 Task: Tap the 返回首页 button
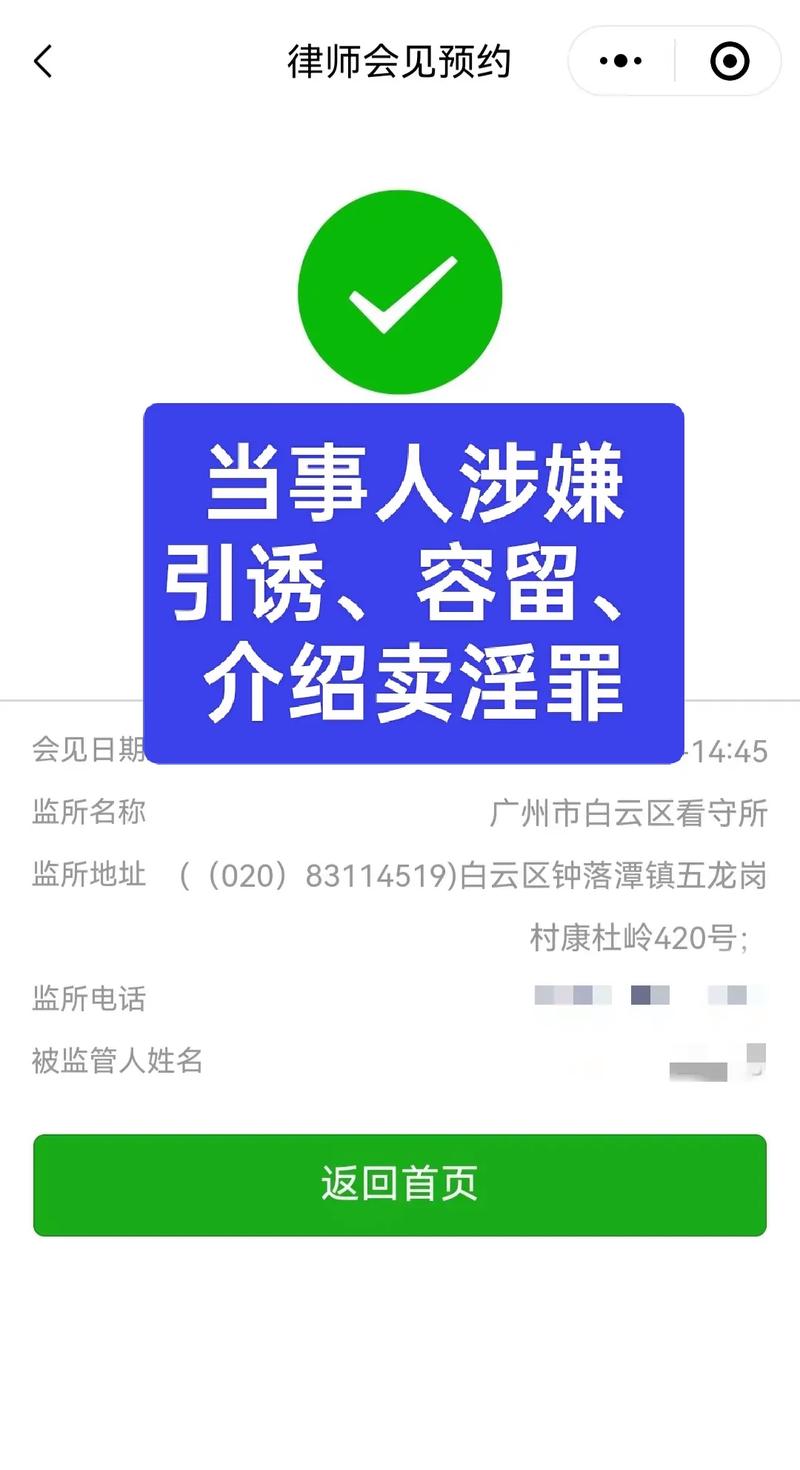400,1184
